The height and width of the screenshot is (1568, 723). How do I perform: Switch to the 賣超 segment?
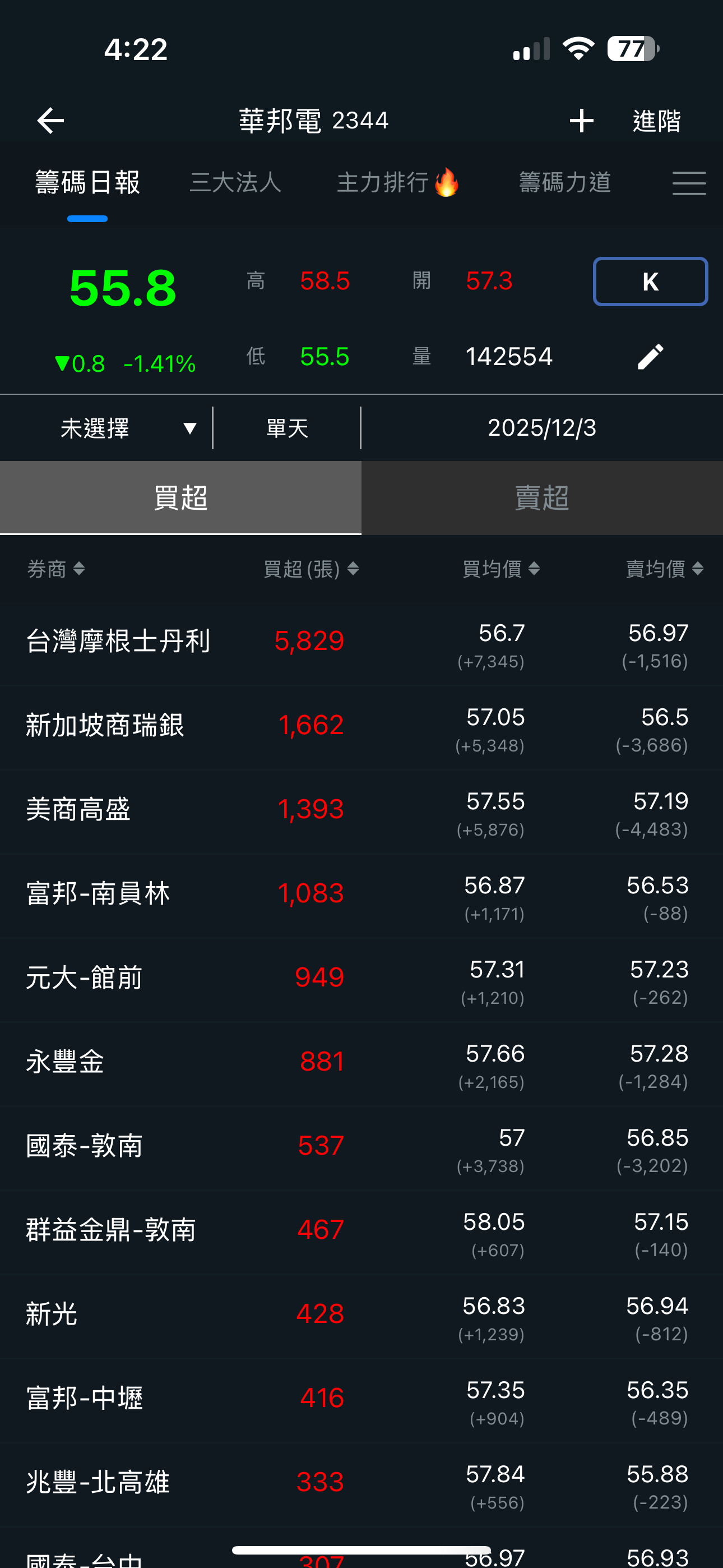coord(541,498)
